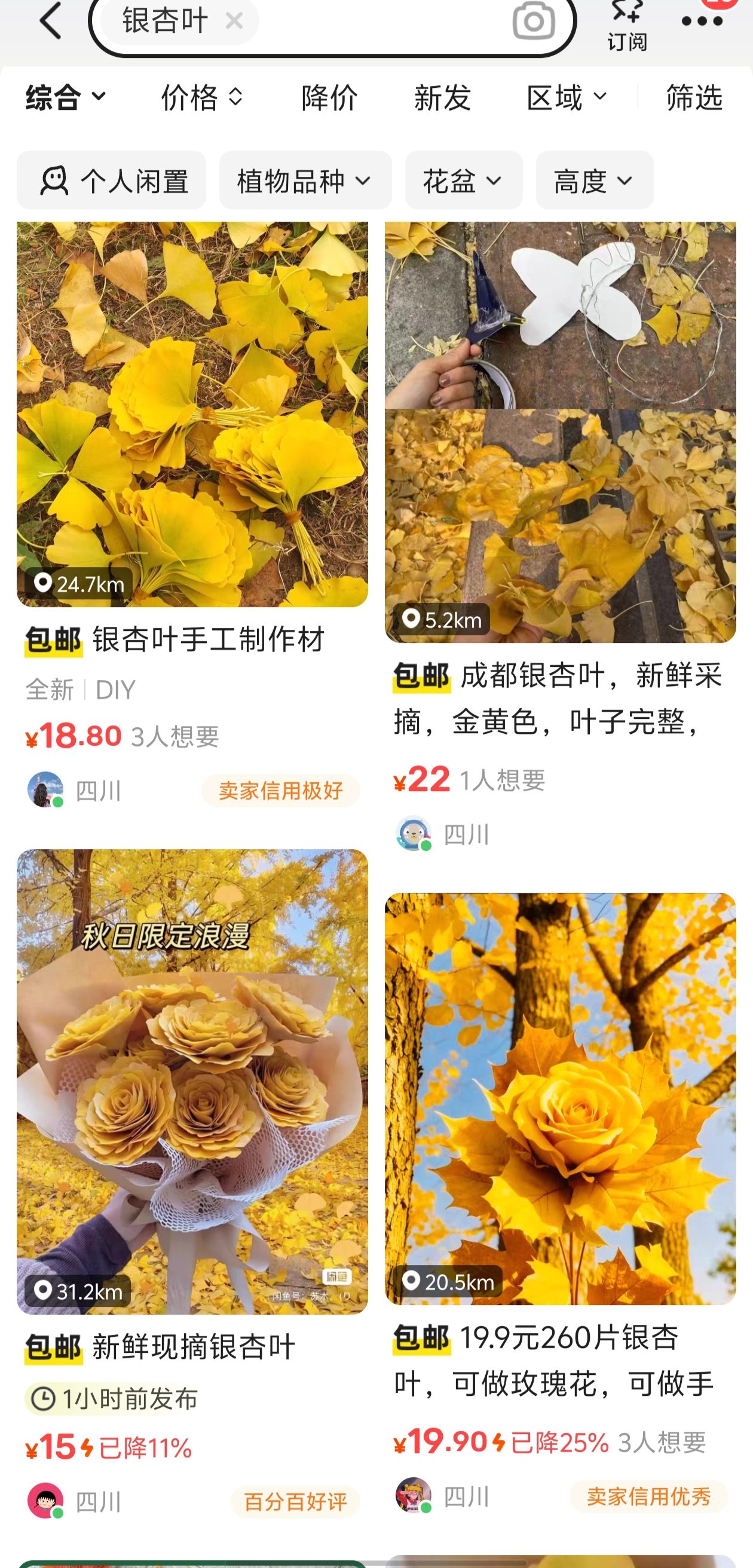Viewport: 753px width, 1568px height.
Task: Expand the 综合 sort dropdown
Action: 66,97
